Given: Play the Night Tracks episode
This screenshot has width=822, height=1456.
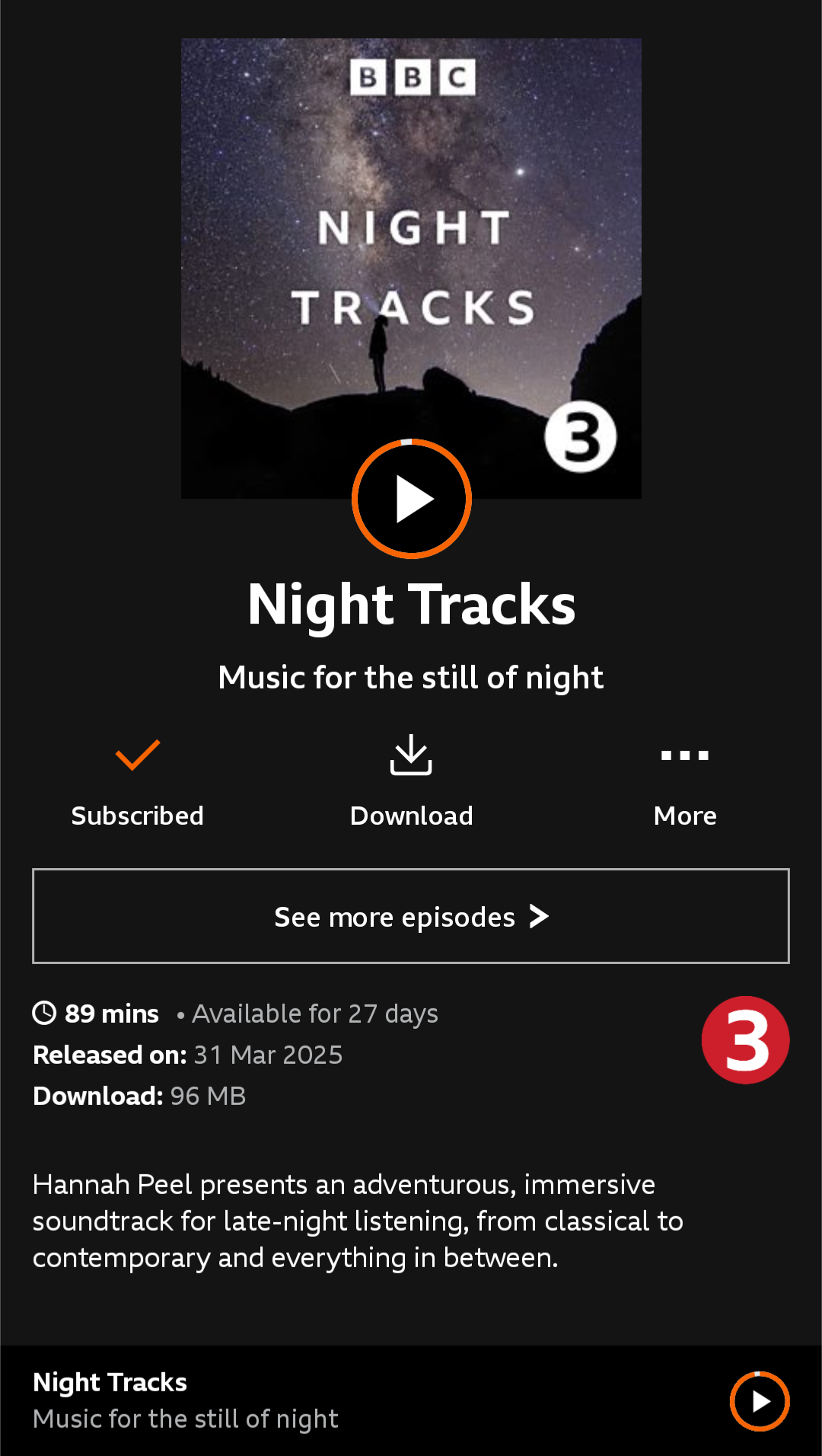Looking at the screenshot, I should click(x=412, y=500).
